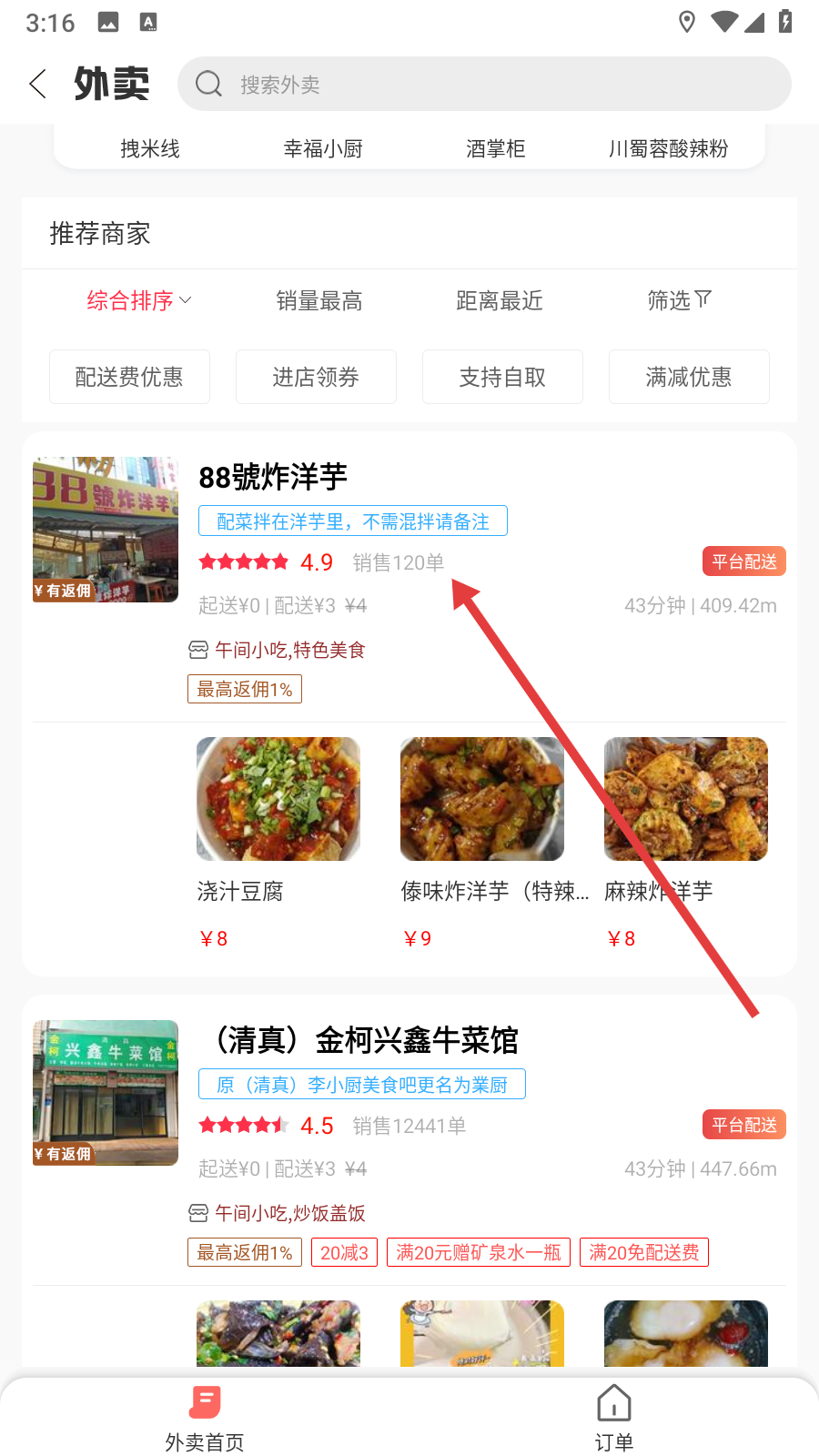Open the 搜索外卖 search box
The image size is (819, 1456).
click(x=484, y=84)
